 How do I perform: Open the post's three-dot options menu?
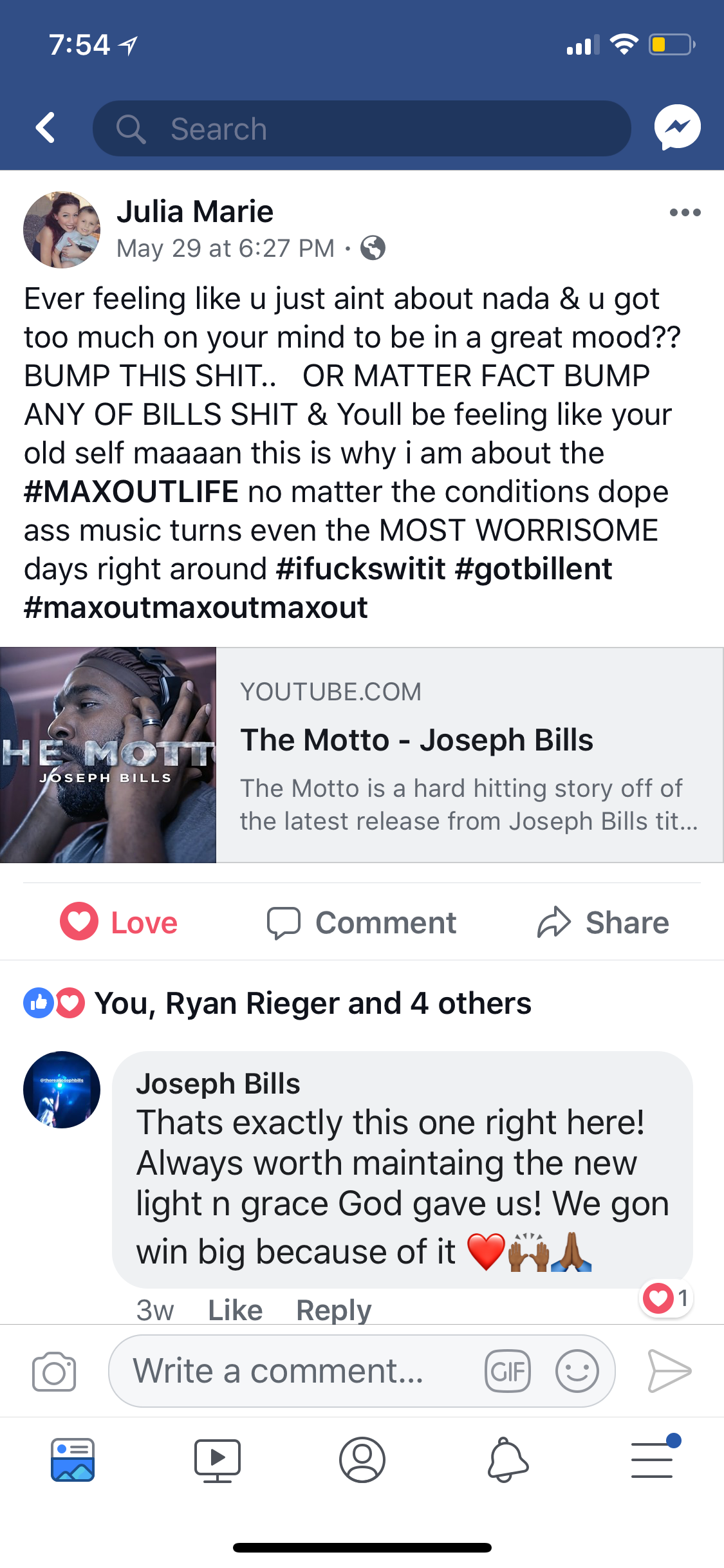(684, 212)
